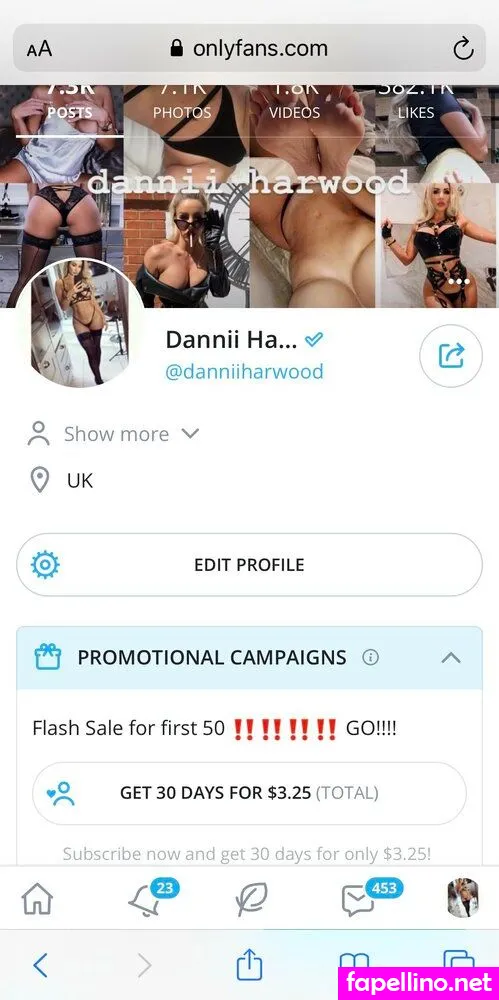Open the profile avatar menu in bottom bar
The height and width of the screenshot is (1000, 499).
coord(463,898)
